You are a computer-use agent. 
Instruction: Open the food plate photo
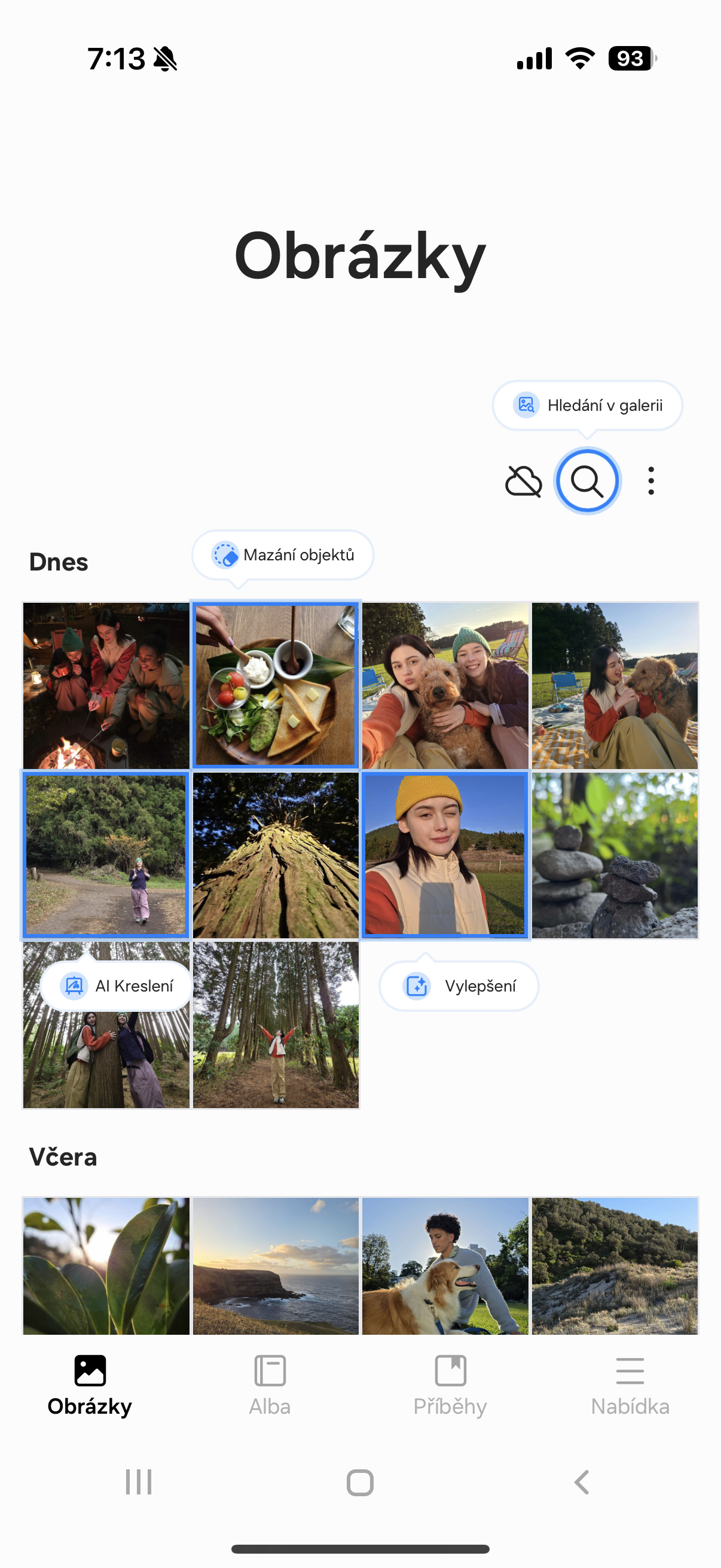click(276, 685)
